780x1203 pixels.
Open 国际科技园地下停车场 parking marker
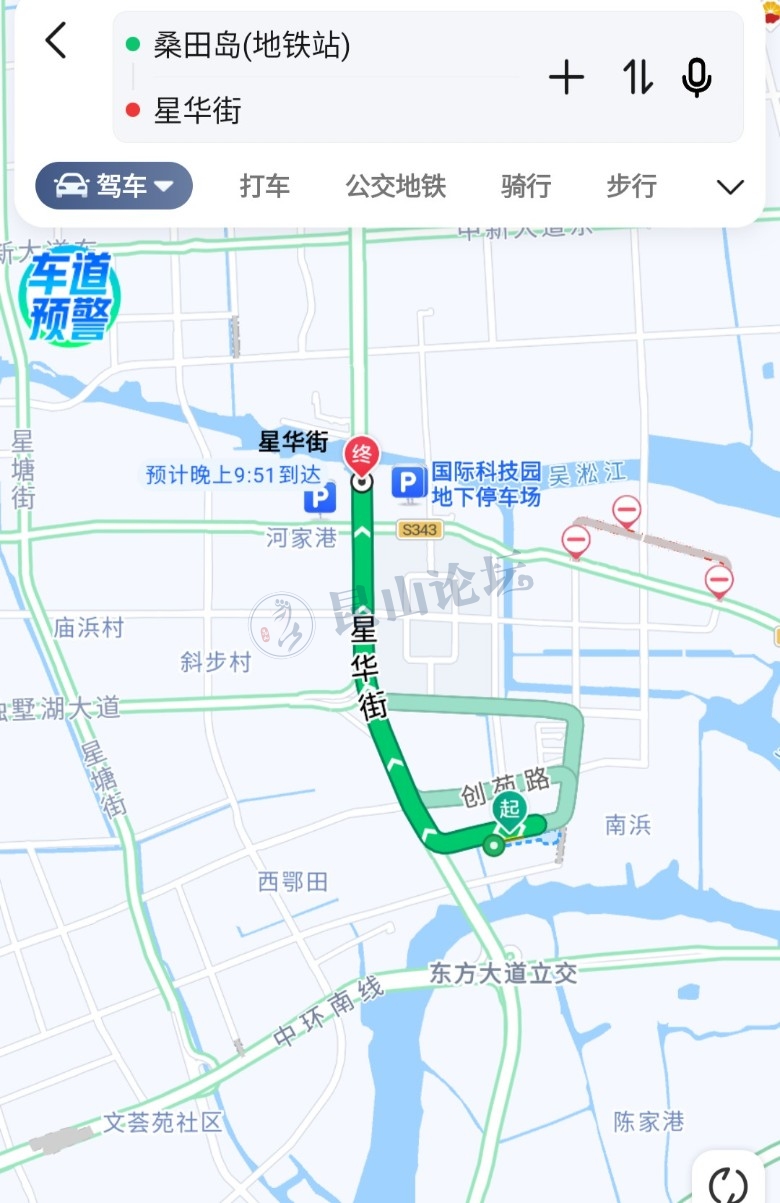(408, 484)
